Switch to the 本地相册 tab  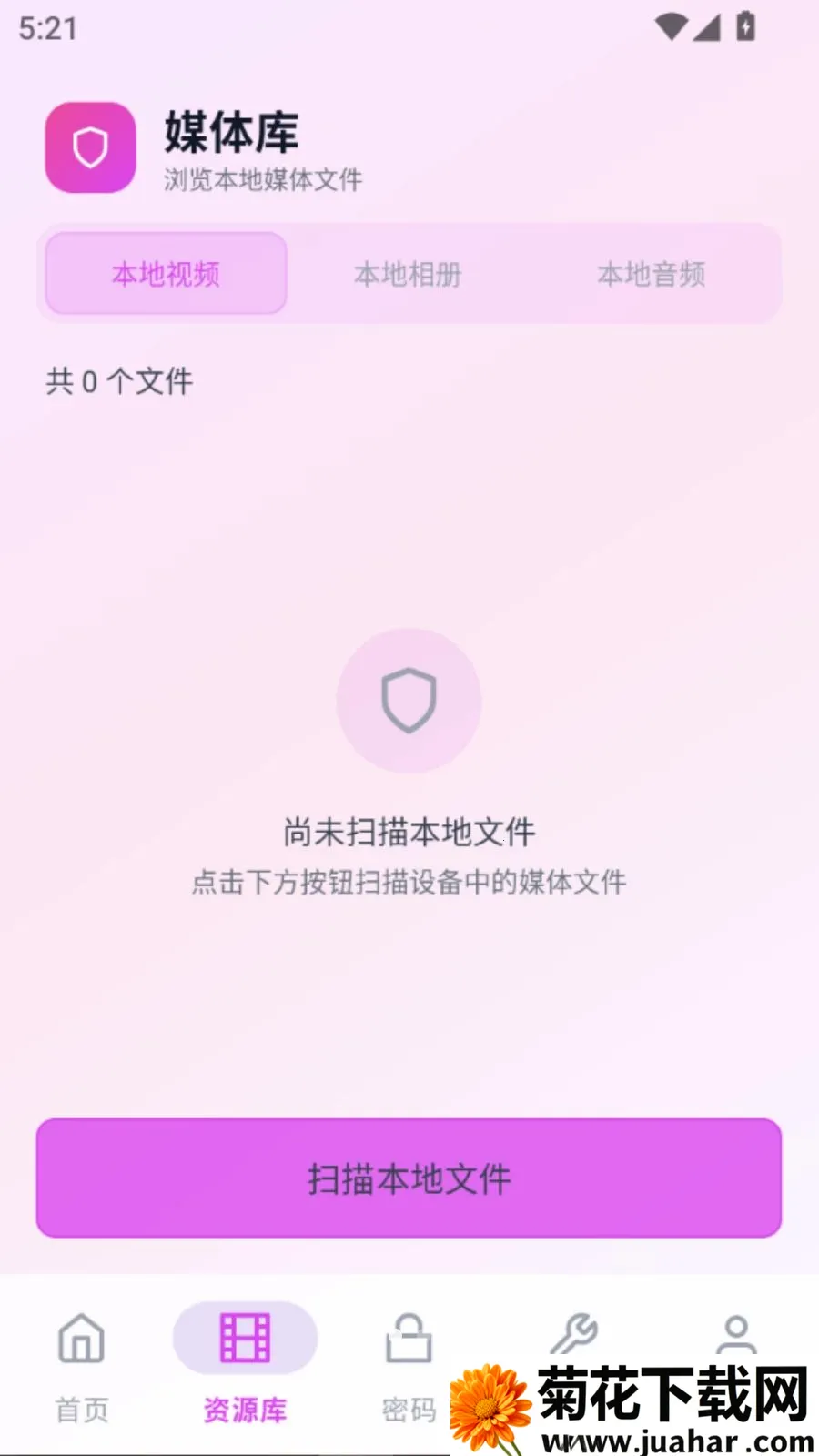coord(408,273)
